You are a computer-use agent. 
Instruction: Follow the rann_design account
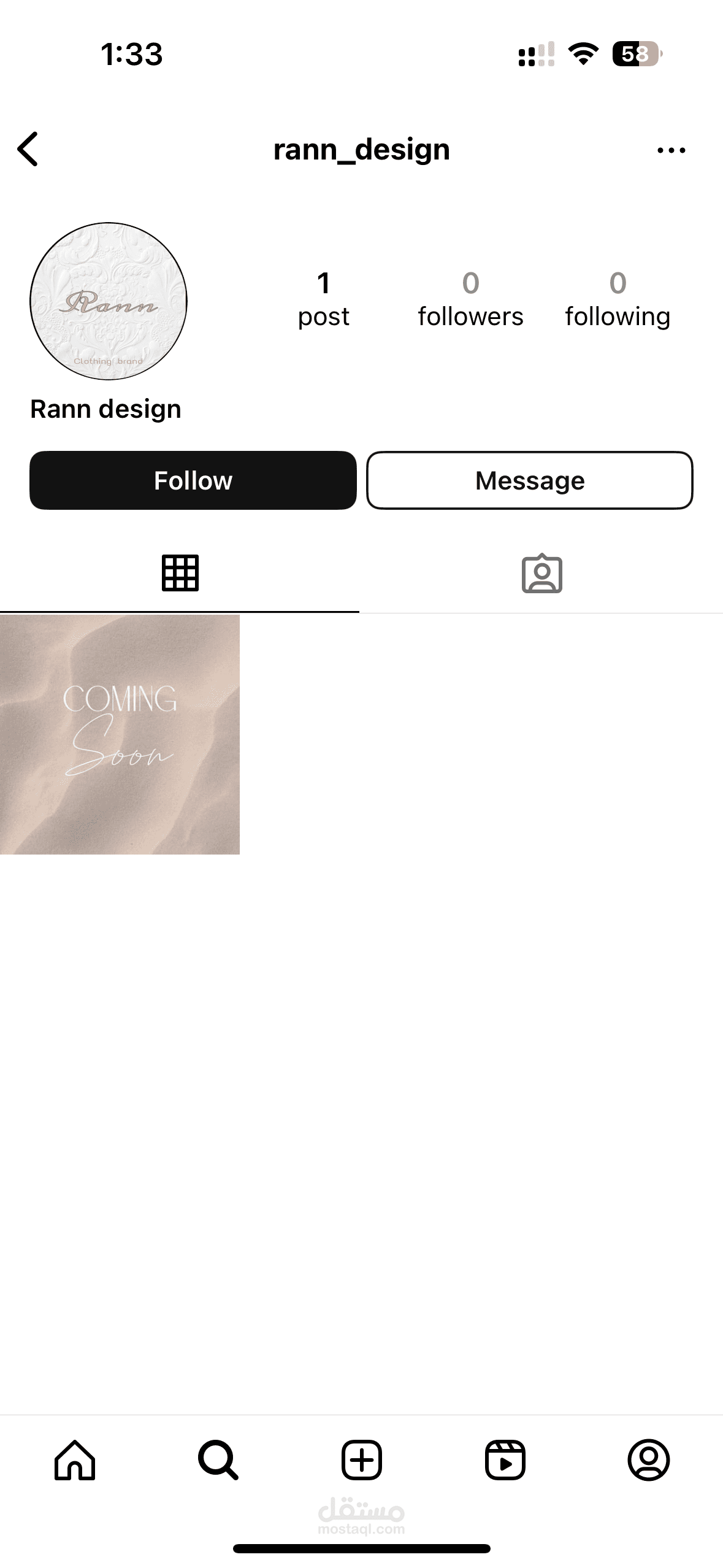[193, 480]
